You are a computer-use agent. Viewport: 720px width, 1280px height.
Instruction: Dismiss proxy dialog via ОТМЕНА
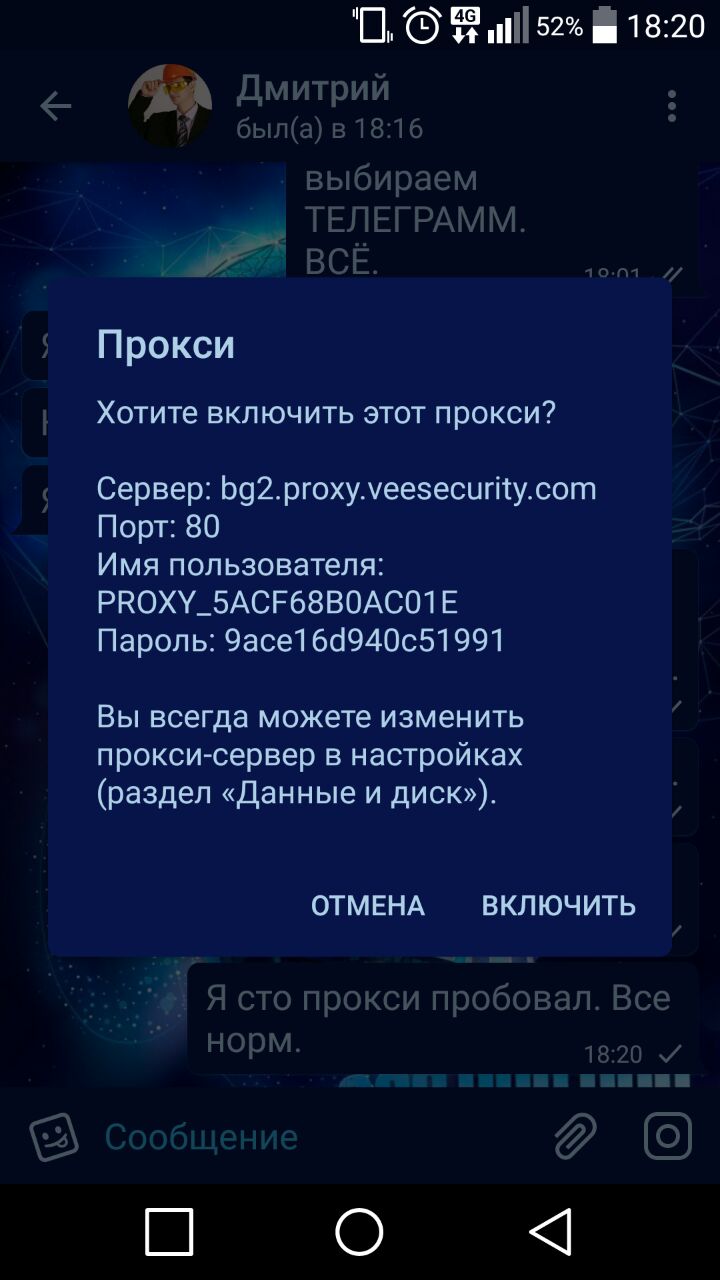click(368, 905)
